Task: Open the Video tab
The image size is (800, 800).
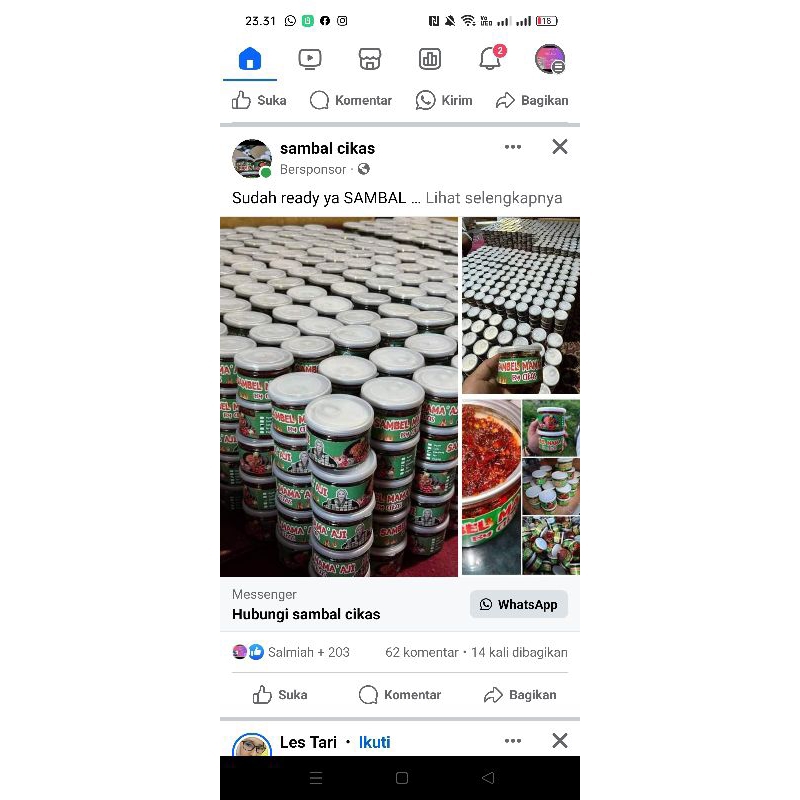Action: click(x=310, y=59)
